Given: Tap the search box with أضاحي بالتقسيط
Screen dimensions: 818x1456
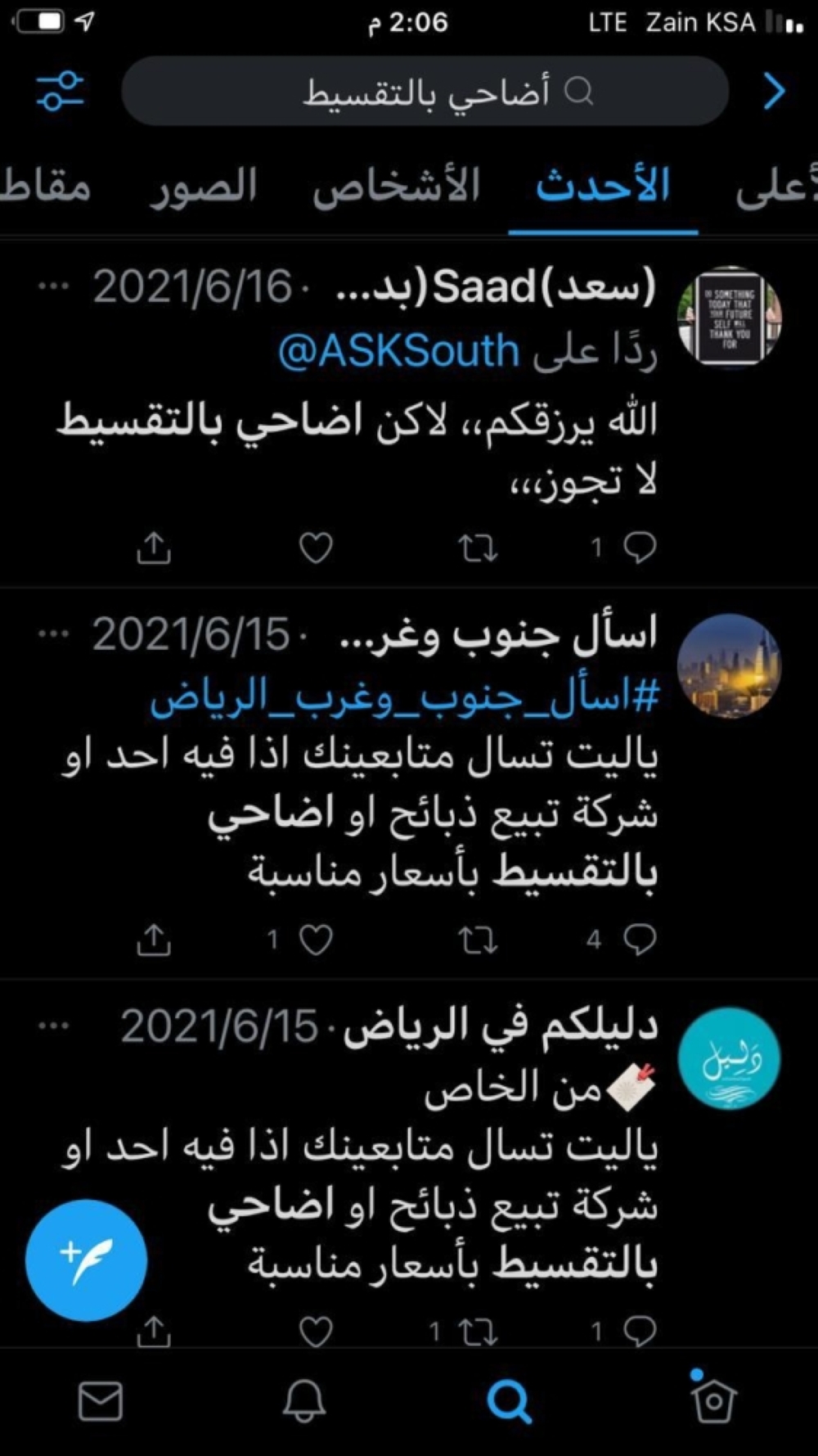Looking at the screenshot, I should click(425, 92).
